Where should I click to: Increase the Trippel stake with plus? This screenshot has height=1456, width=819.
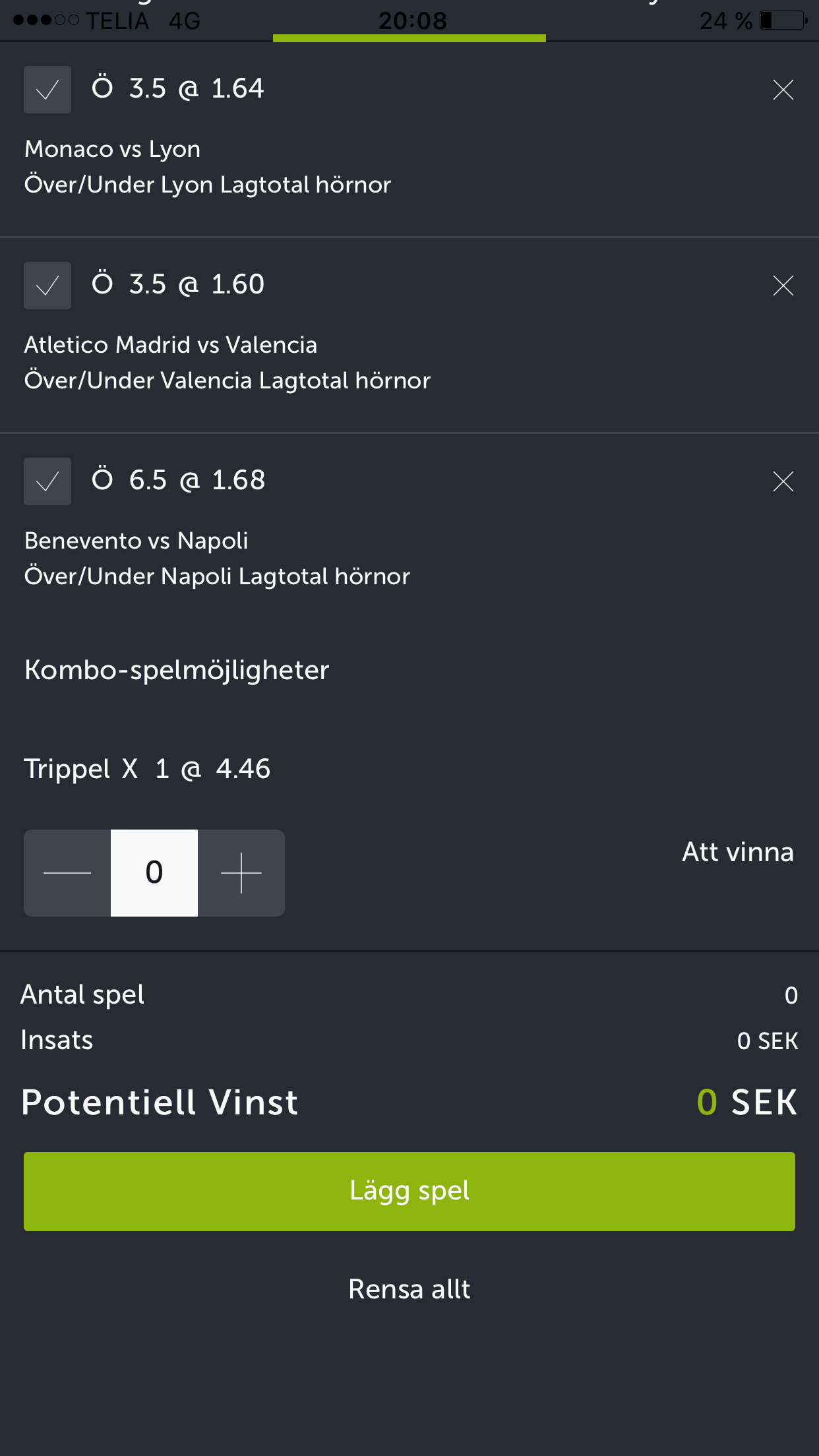241,873
